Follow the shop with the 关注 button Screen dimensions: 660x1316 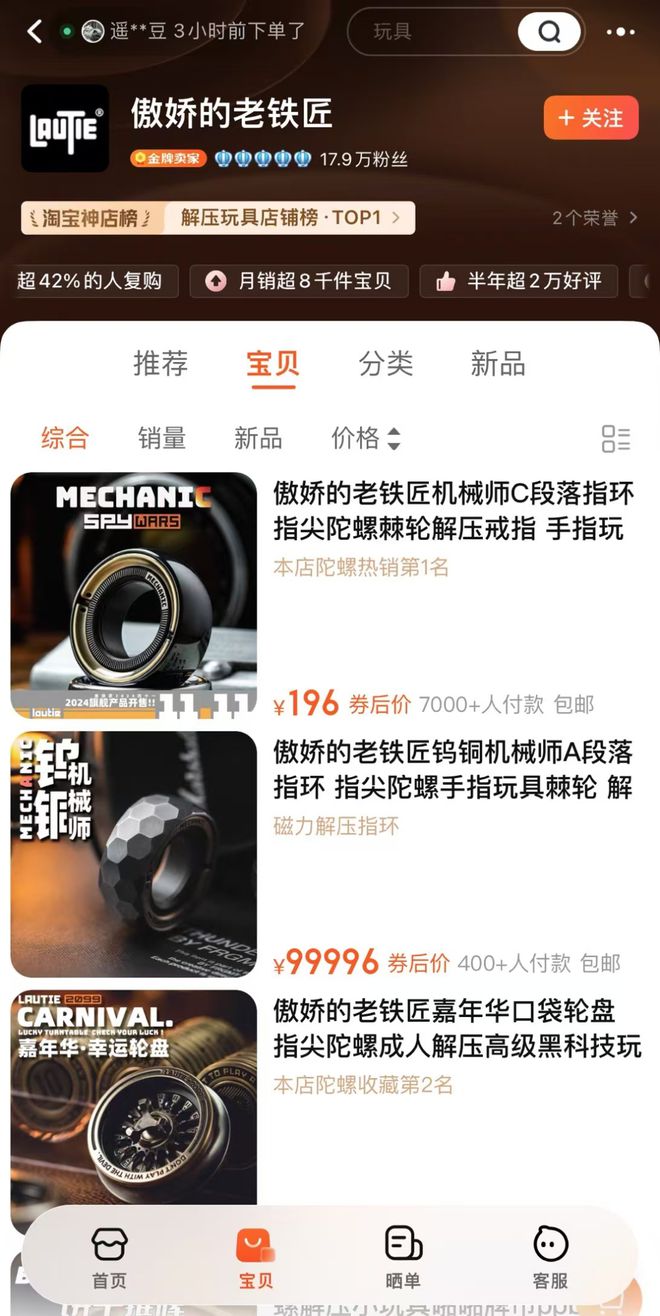pyautogui.click(x=590, y=118)
